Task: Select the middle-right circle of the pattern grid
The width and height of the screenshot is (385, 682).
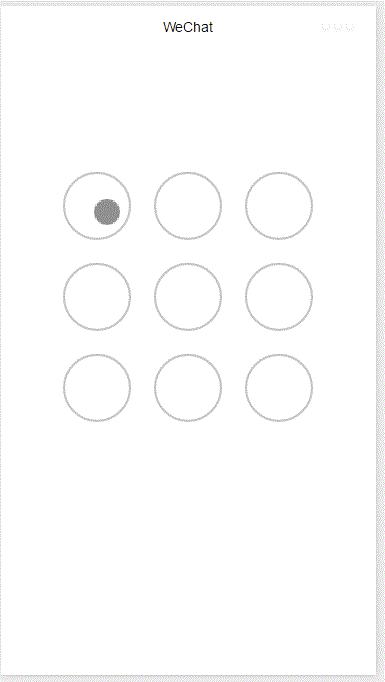Action: click(x=279, y=297)
